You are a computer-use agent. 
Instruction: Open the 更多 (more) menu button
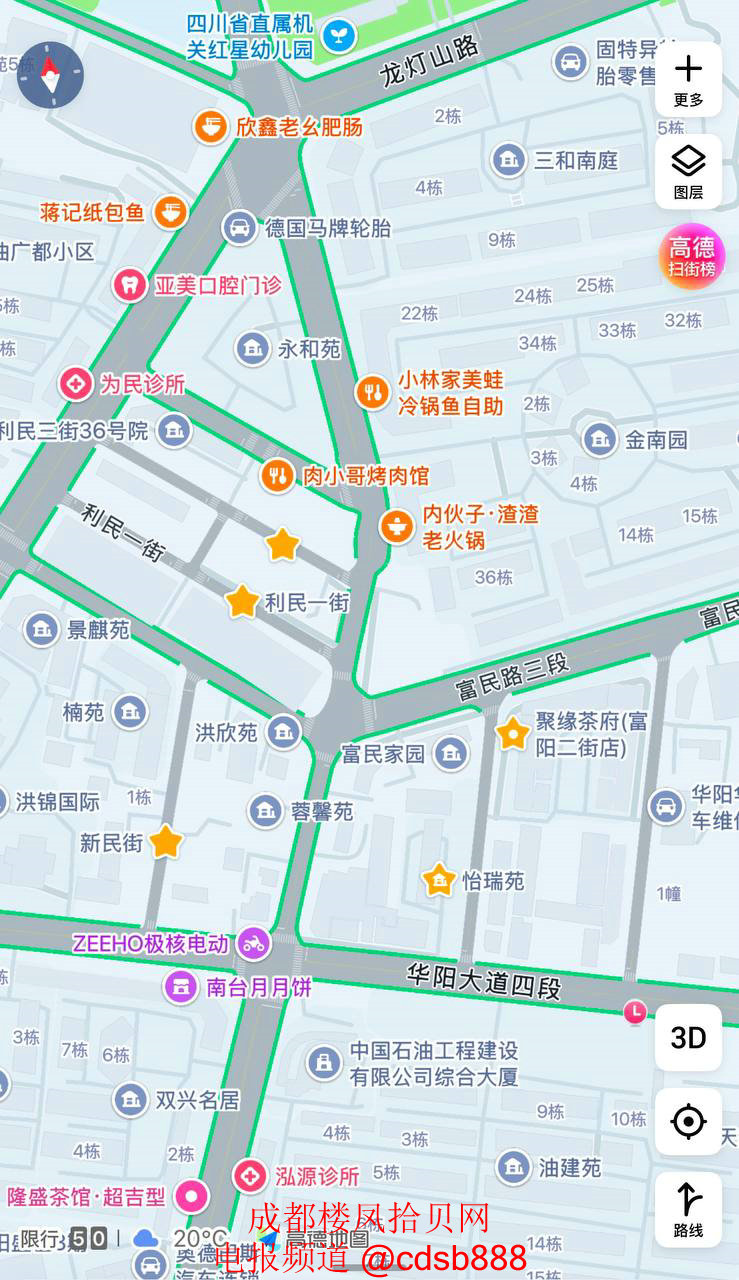688,80
